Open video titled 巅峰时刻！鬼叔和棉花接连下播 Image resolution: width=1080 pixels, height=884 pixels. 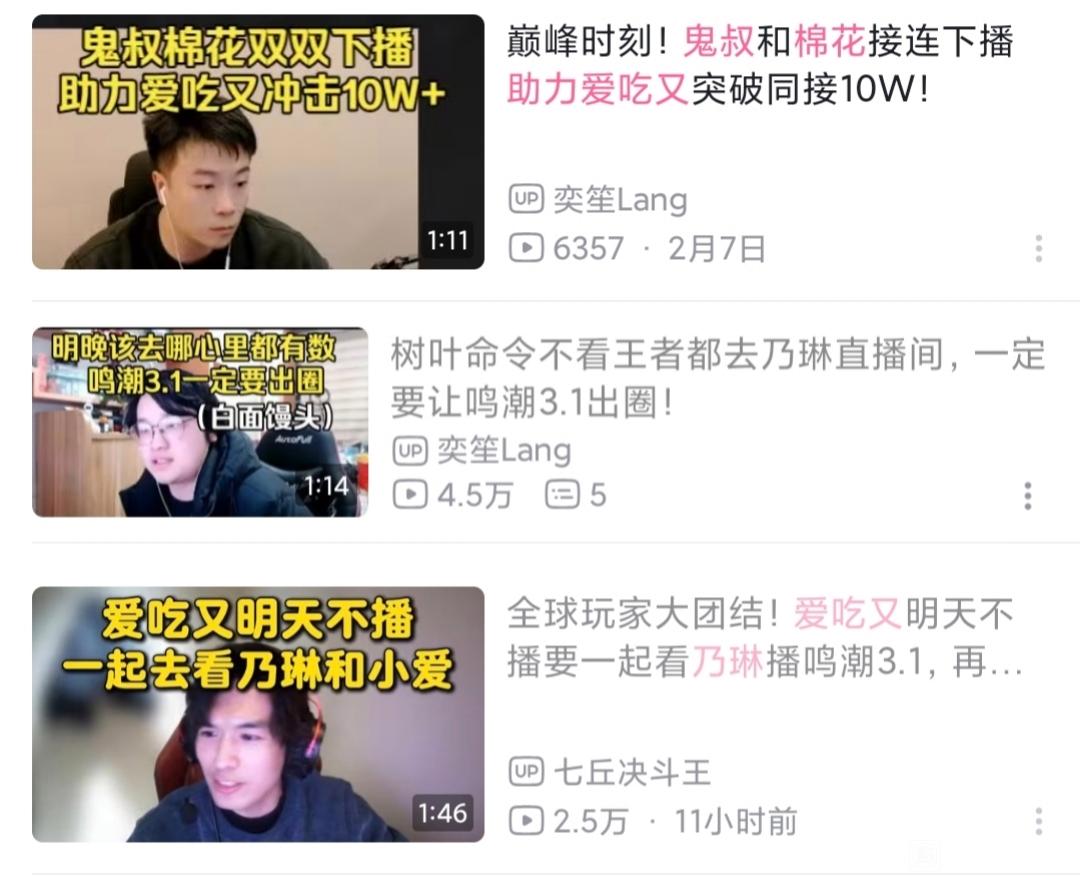760,66
